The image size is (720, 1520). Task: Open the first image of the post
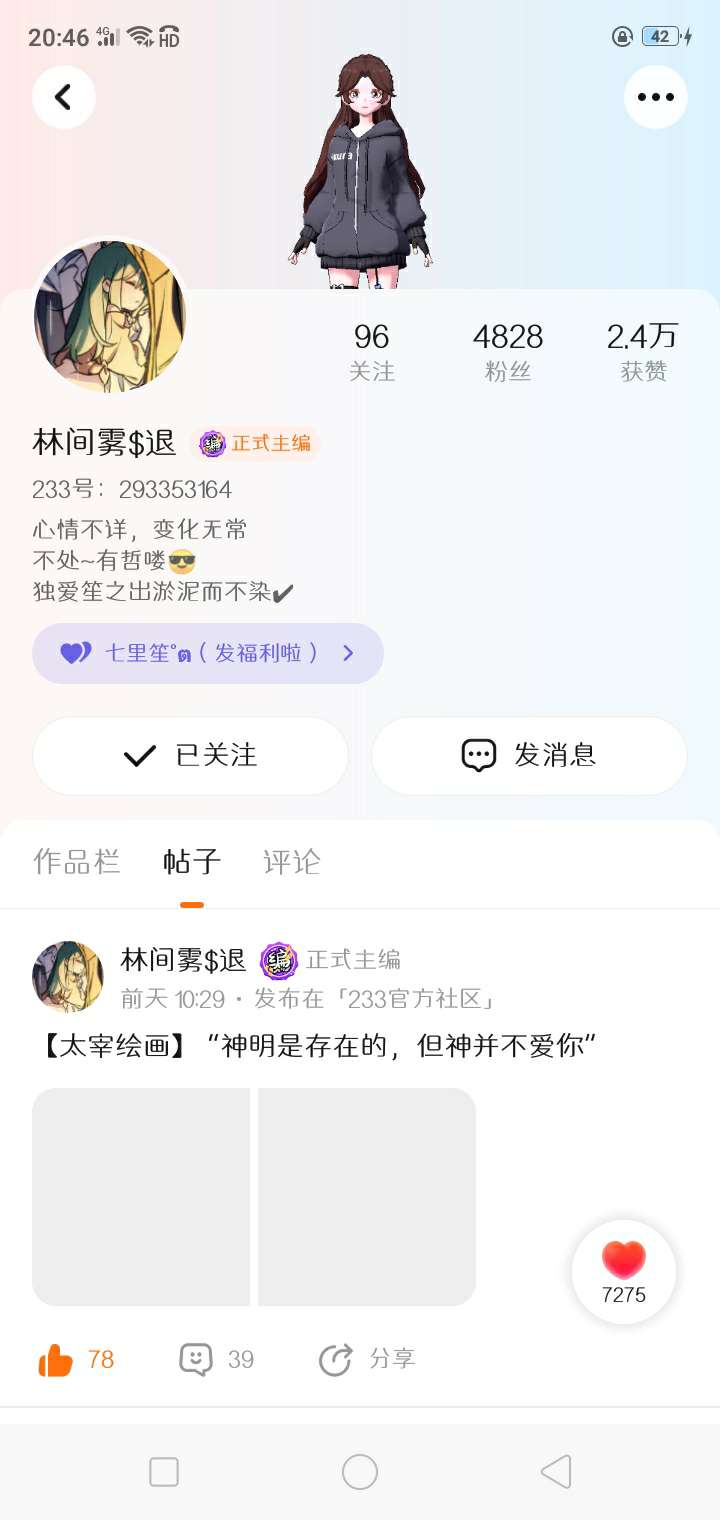141,1197
